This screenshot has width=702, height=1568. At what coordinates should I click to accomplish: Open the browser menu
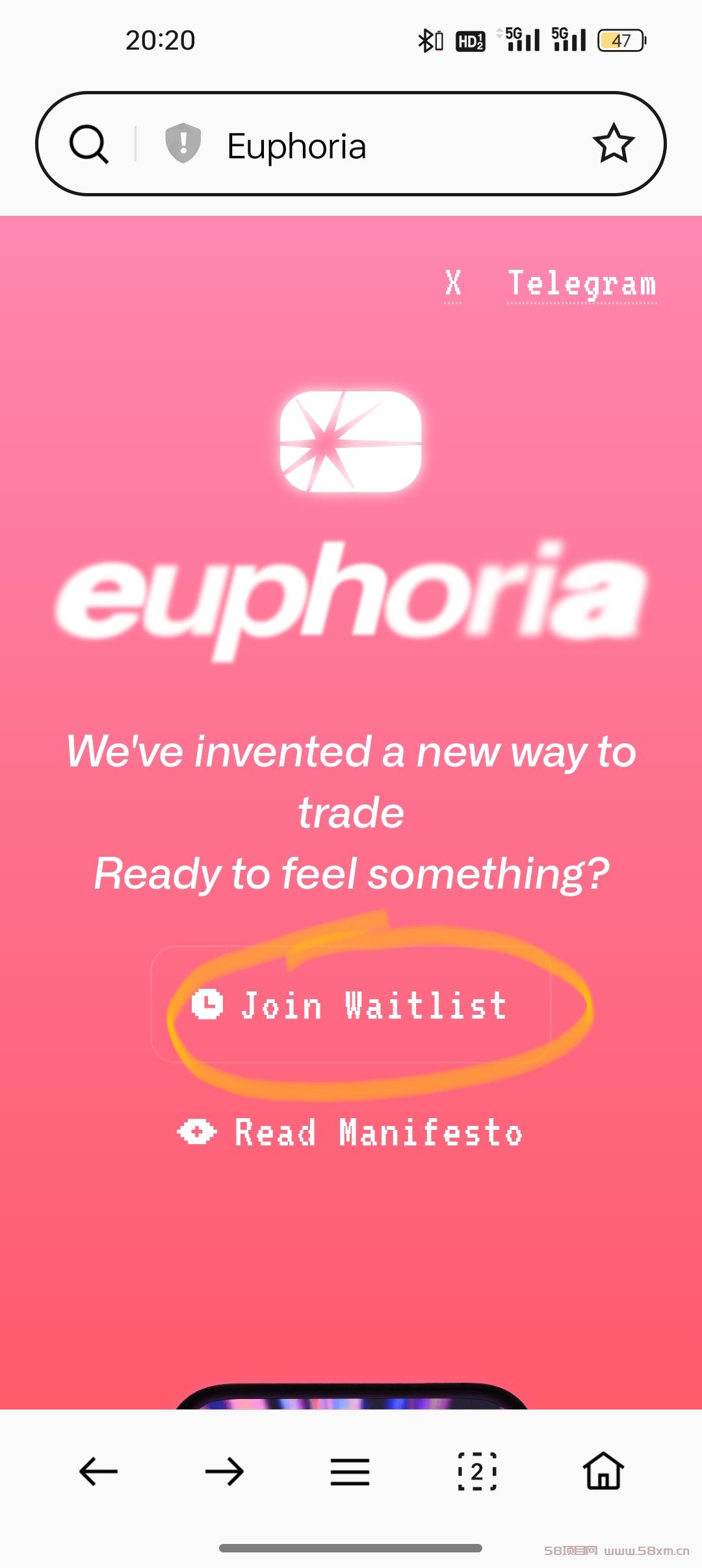(350, 1472)
